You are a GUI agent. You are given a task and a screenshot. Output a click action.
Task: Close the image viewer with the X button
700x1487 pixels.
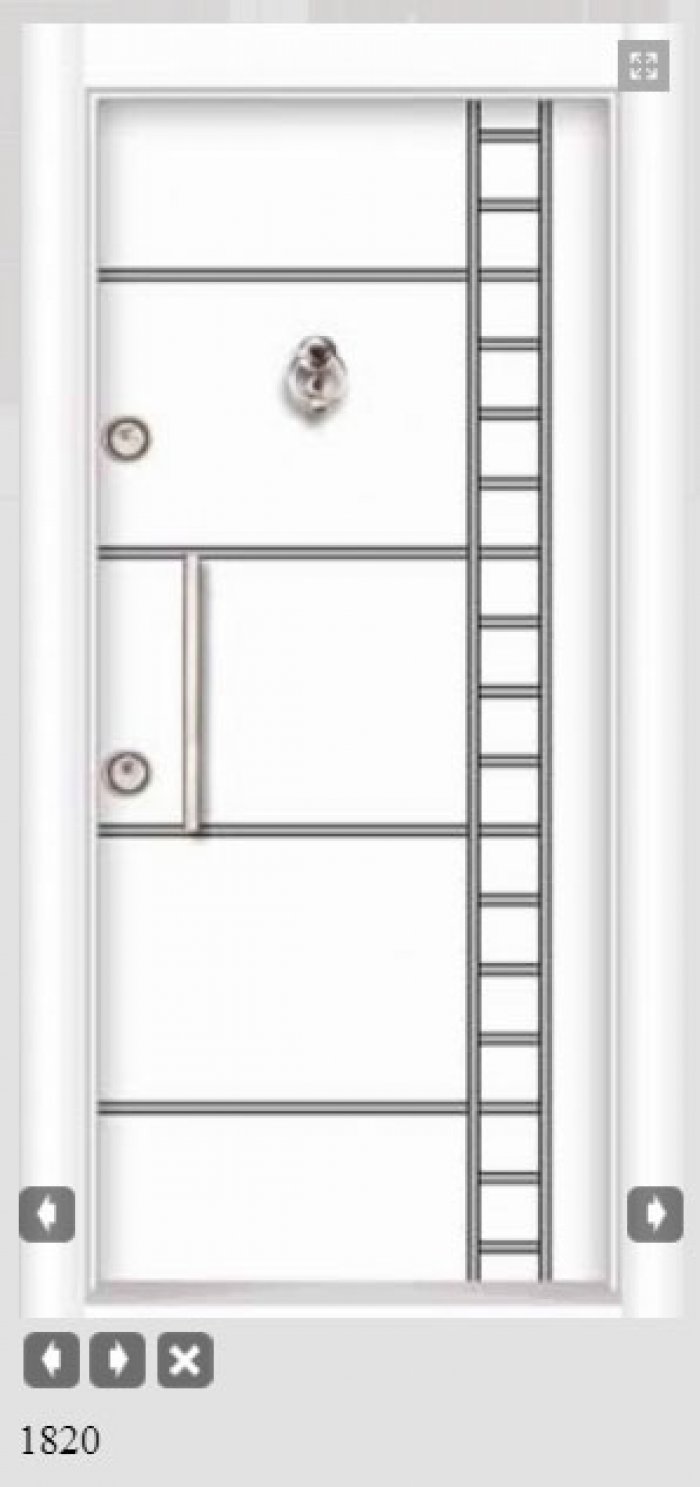point(185,1360)
